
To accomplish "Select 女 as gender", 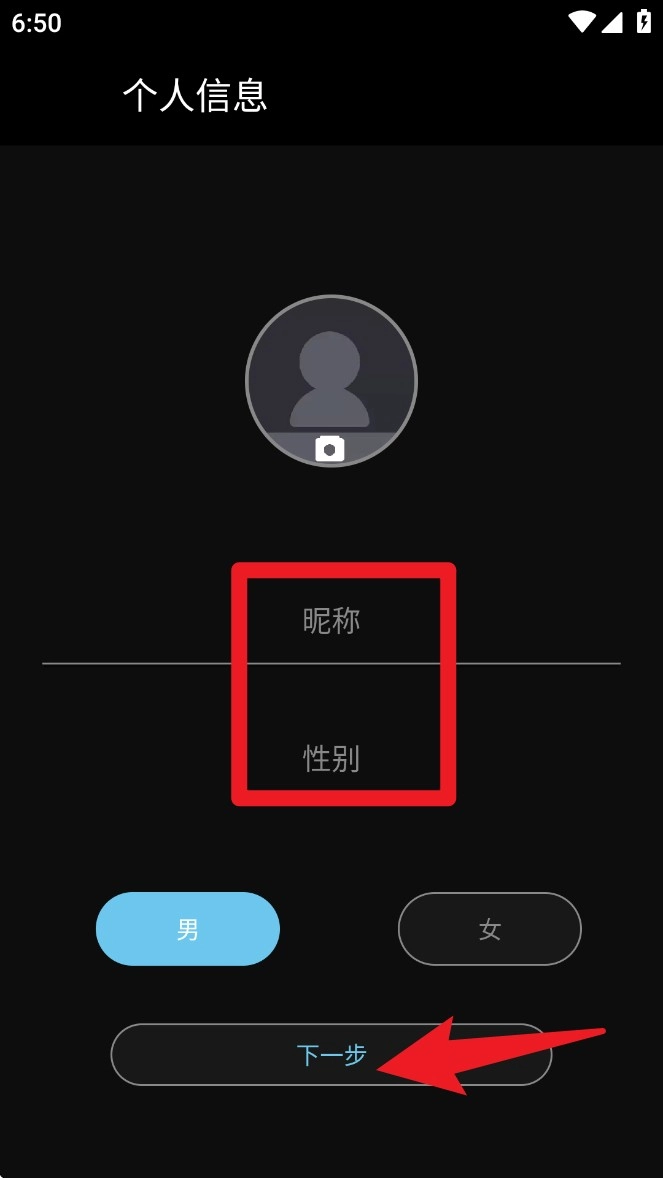I will (x=489, y=929).
